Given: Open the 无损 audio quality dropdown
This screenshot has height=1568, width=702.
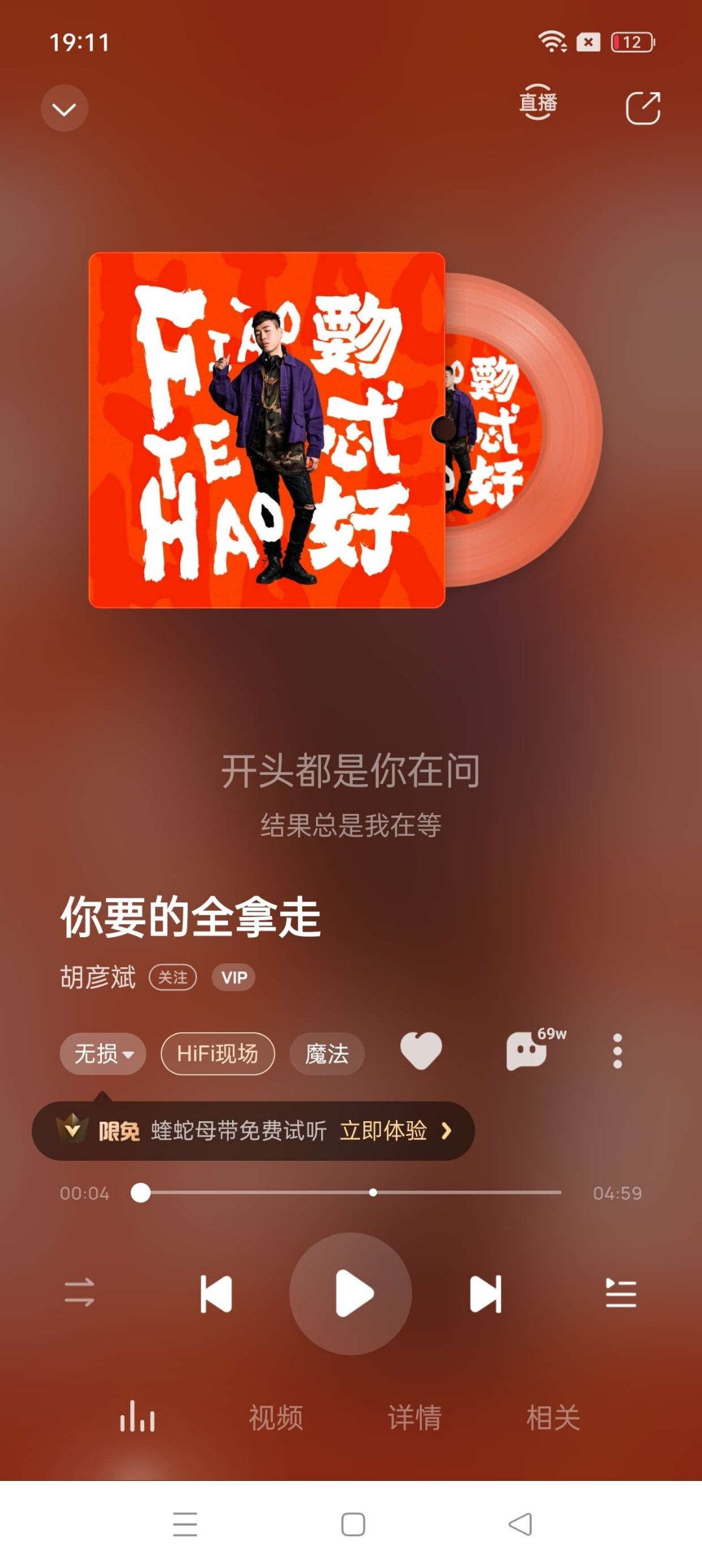Looking at the screenshot, I should pos(103,1054).
